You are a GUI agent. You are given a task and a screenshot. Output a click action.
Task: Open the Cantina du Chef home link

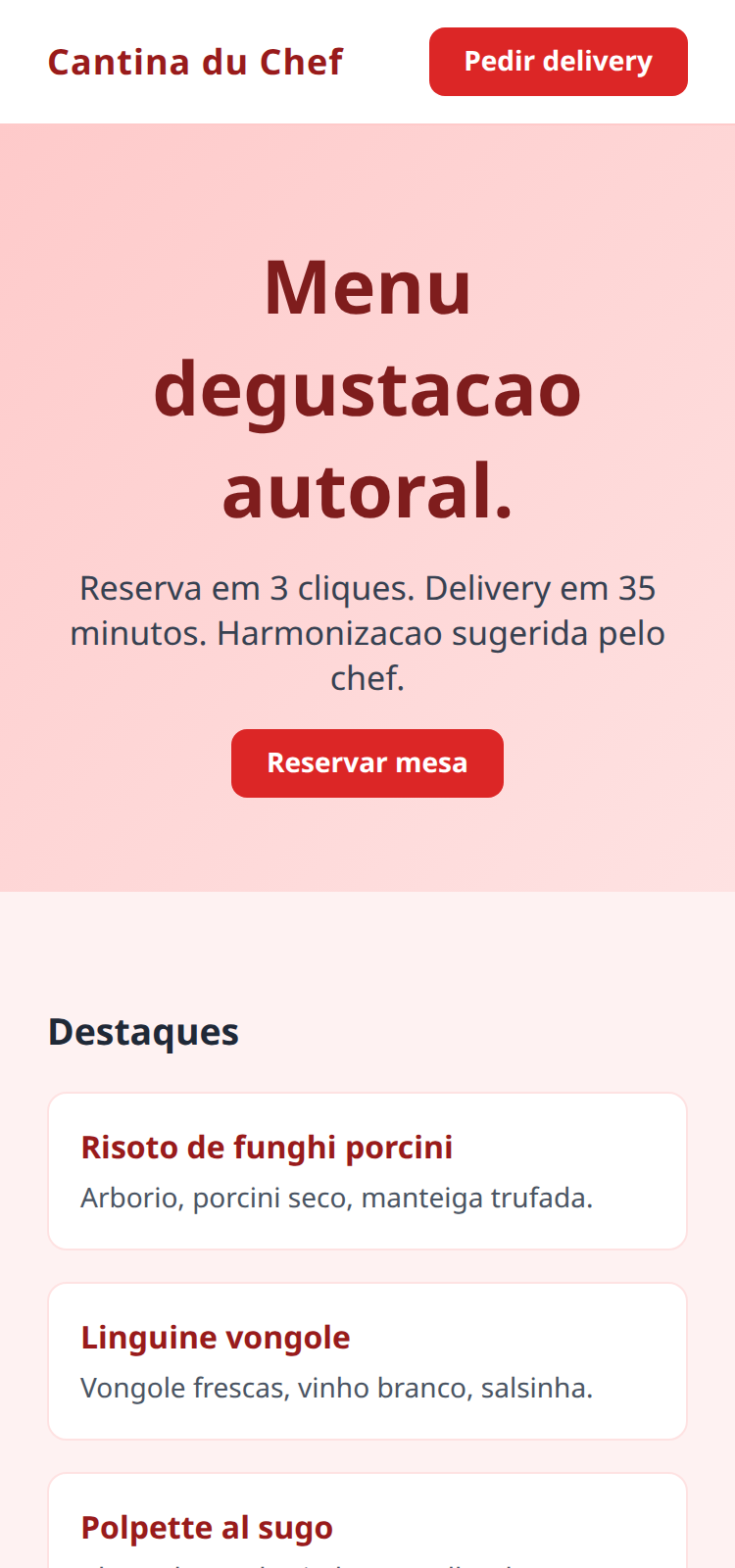click(194, 62)
